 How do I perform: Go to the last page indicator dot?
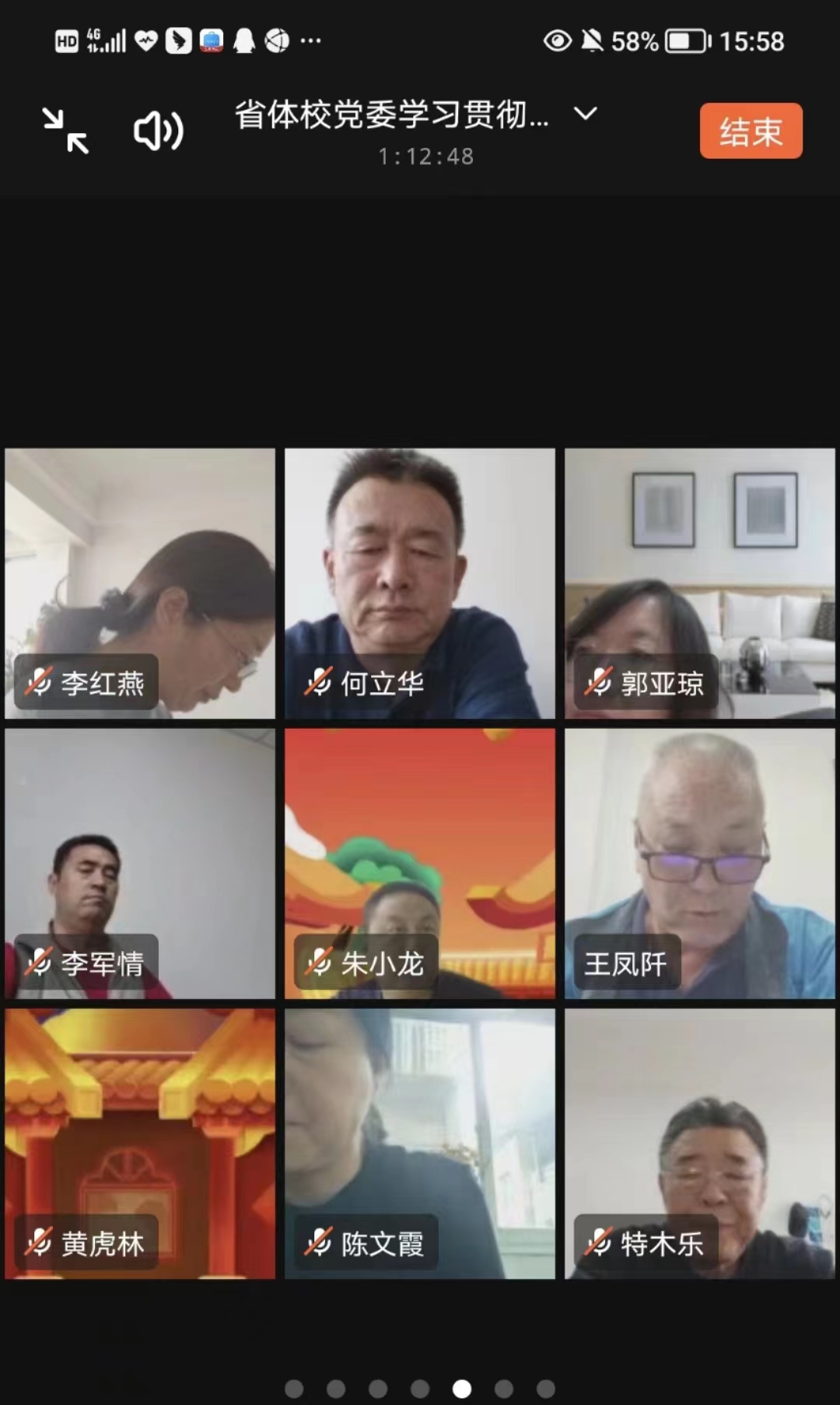(546, 1389)
